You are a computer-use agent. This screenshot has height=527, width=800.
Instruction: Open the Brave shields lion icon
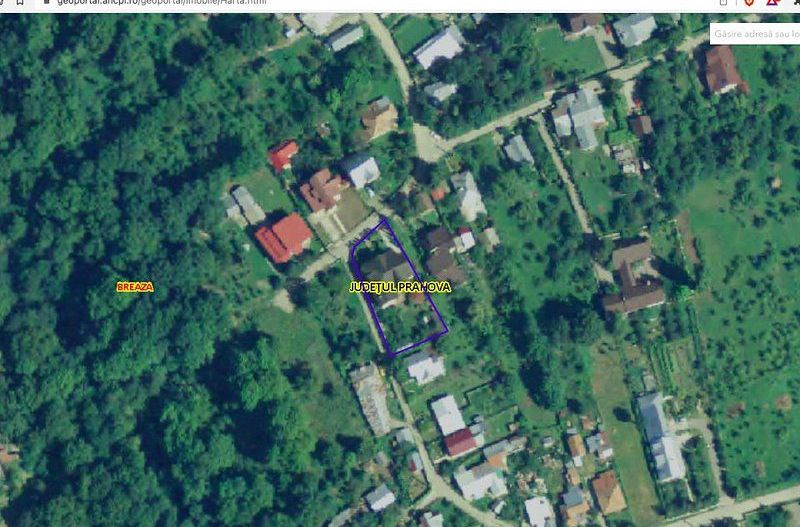749,3
